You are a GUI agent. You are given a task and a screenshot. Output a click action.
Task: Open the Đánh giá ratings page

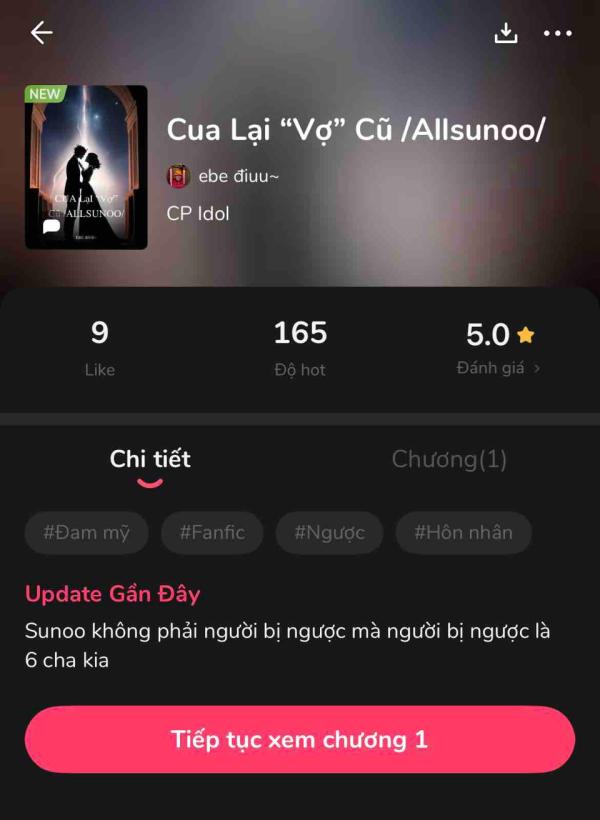point(498,368)
